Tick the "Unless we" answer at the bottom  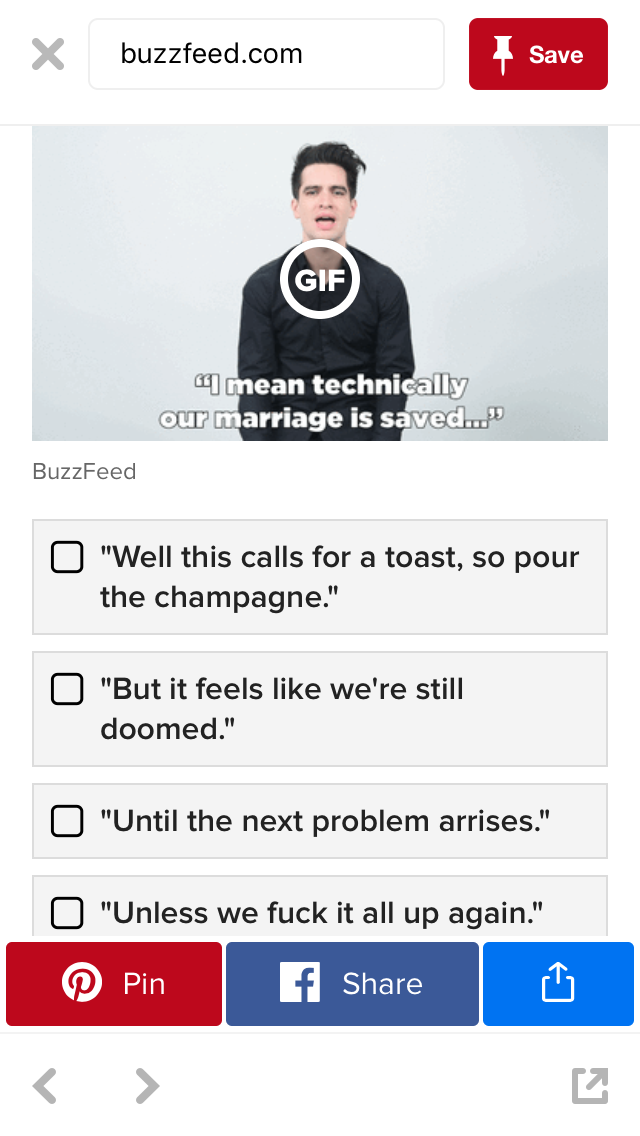point(320,907)
